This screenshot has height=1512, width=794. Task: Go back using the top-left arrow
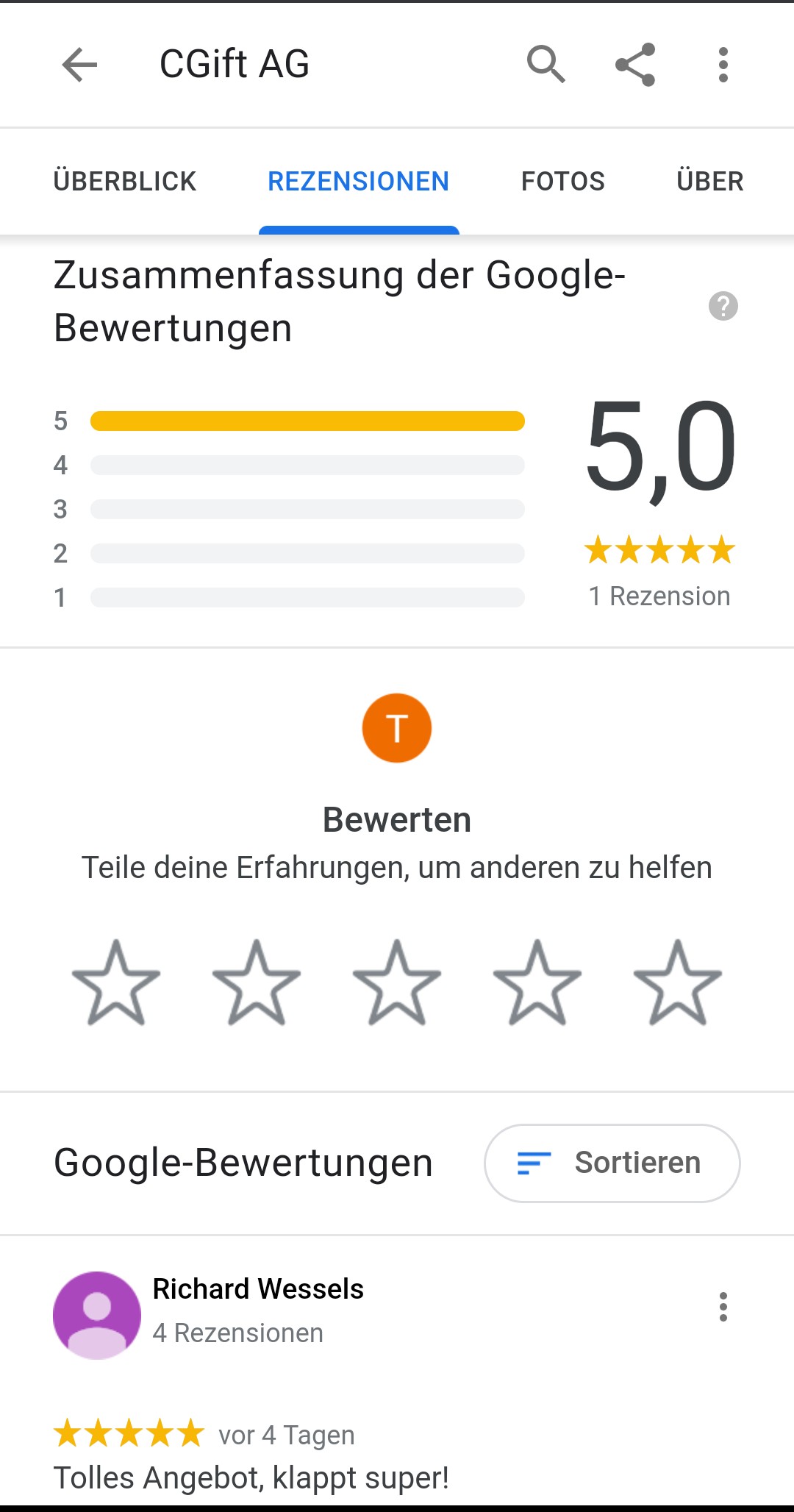pyautogui.click(x=79, y=65)
